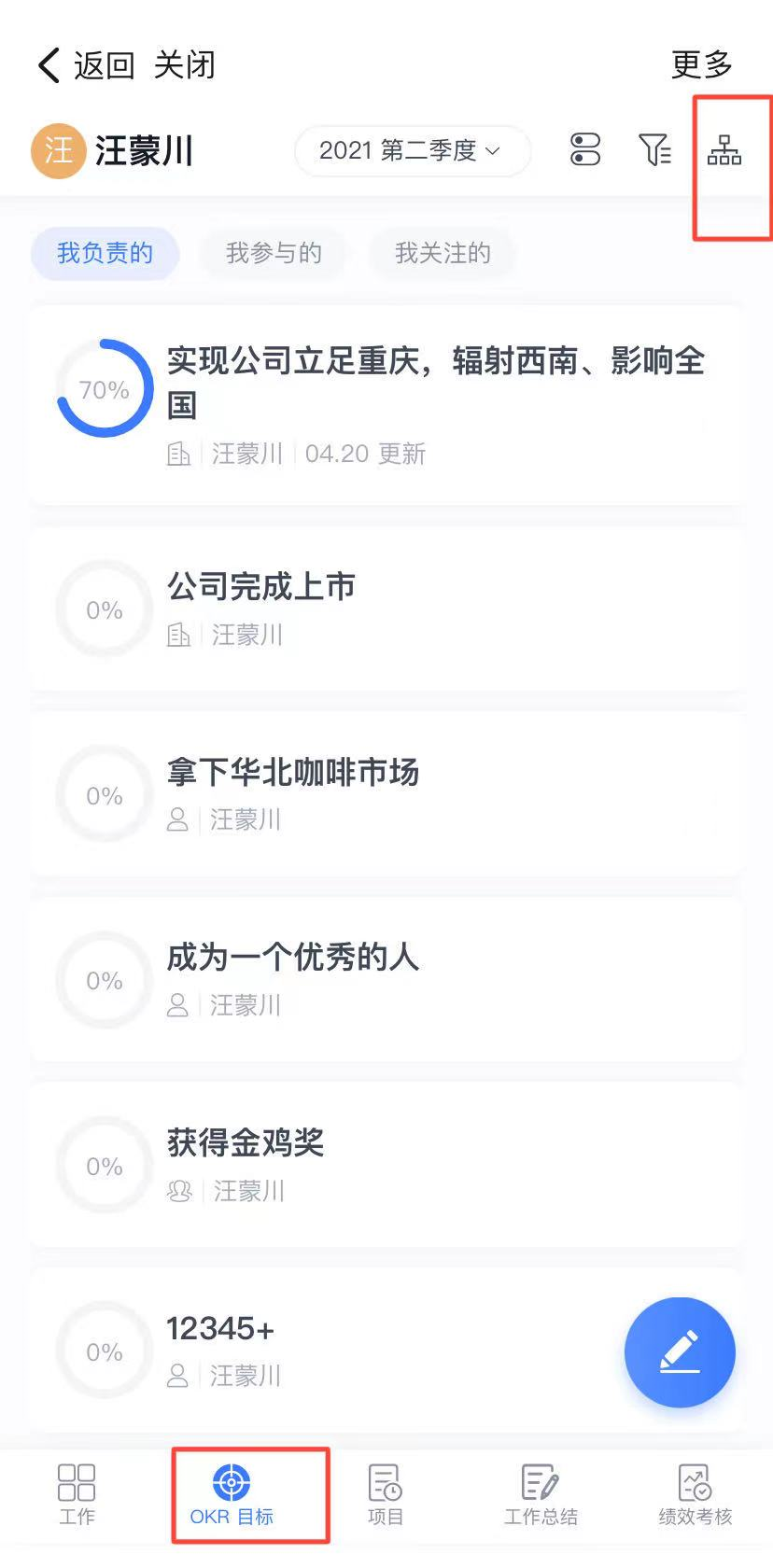
Task: Tap the view-switch icon beside the filter
Action: 585,149
